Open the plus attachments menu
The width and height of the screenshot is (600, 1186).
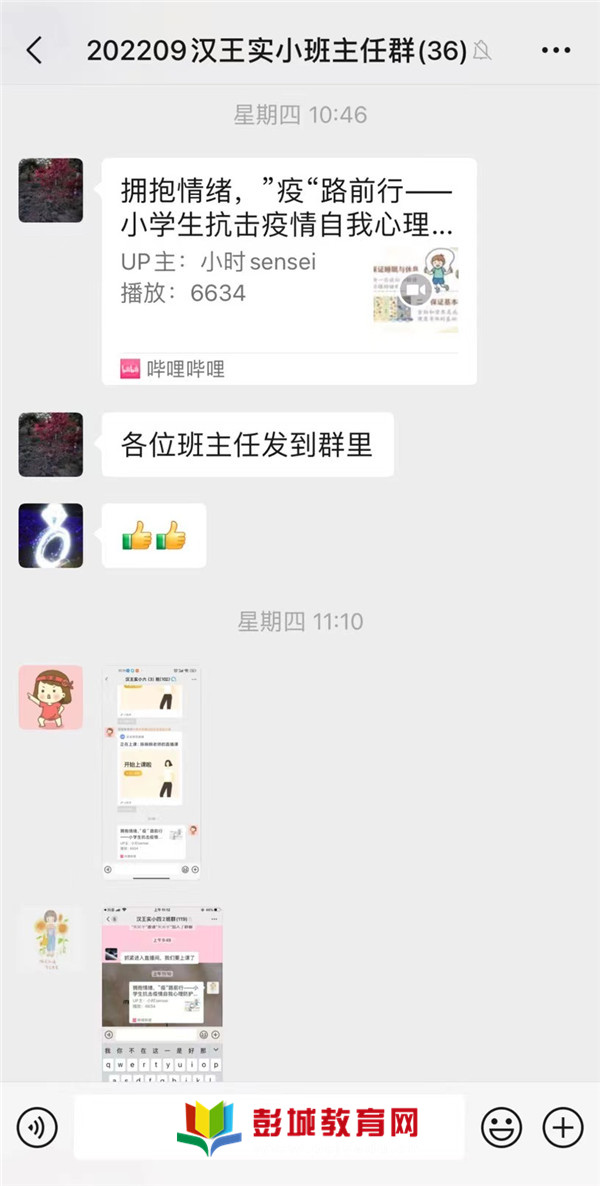(562, 1128)
